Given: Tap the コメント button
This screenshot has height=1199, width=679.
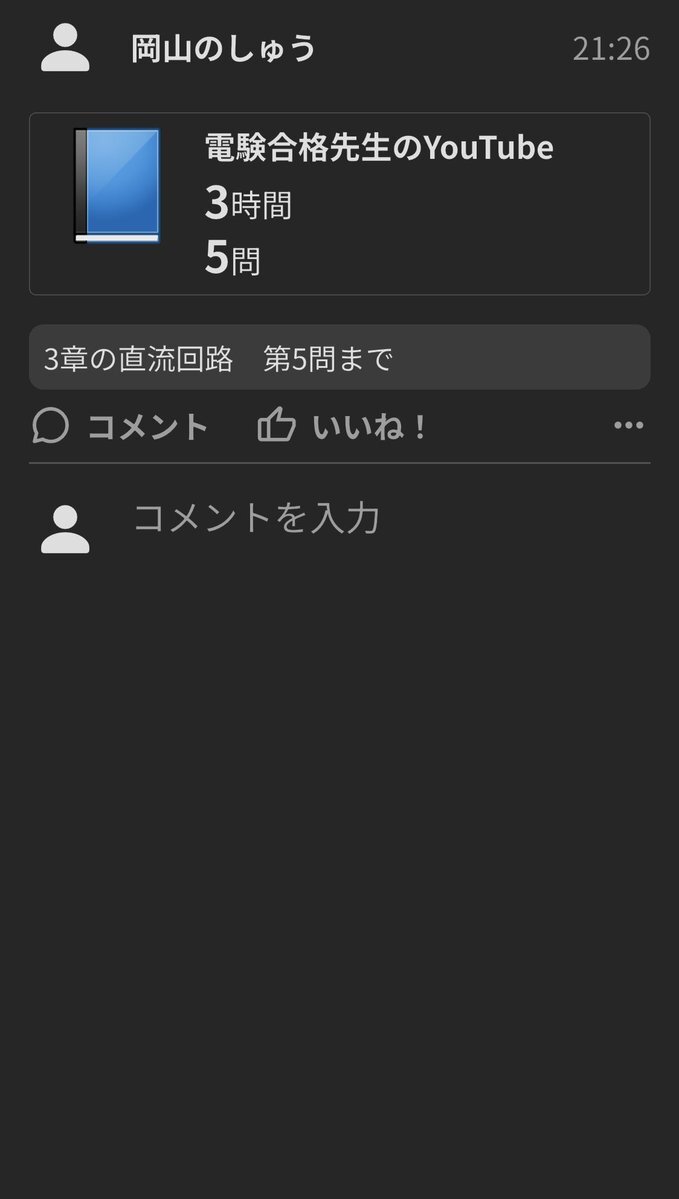Looking at the screenshot, I should pyautogui.click(x=120, y=426).
